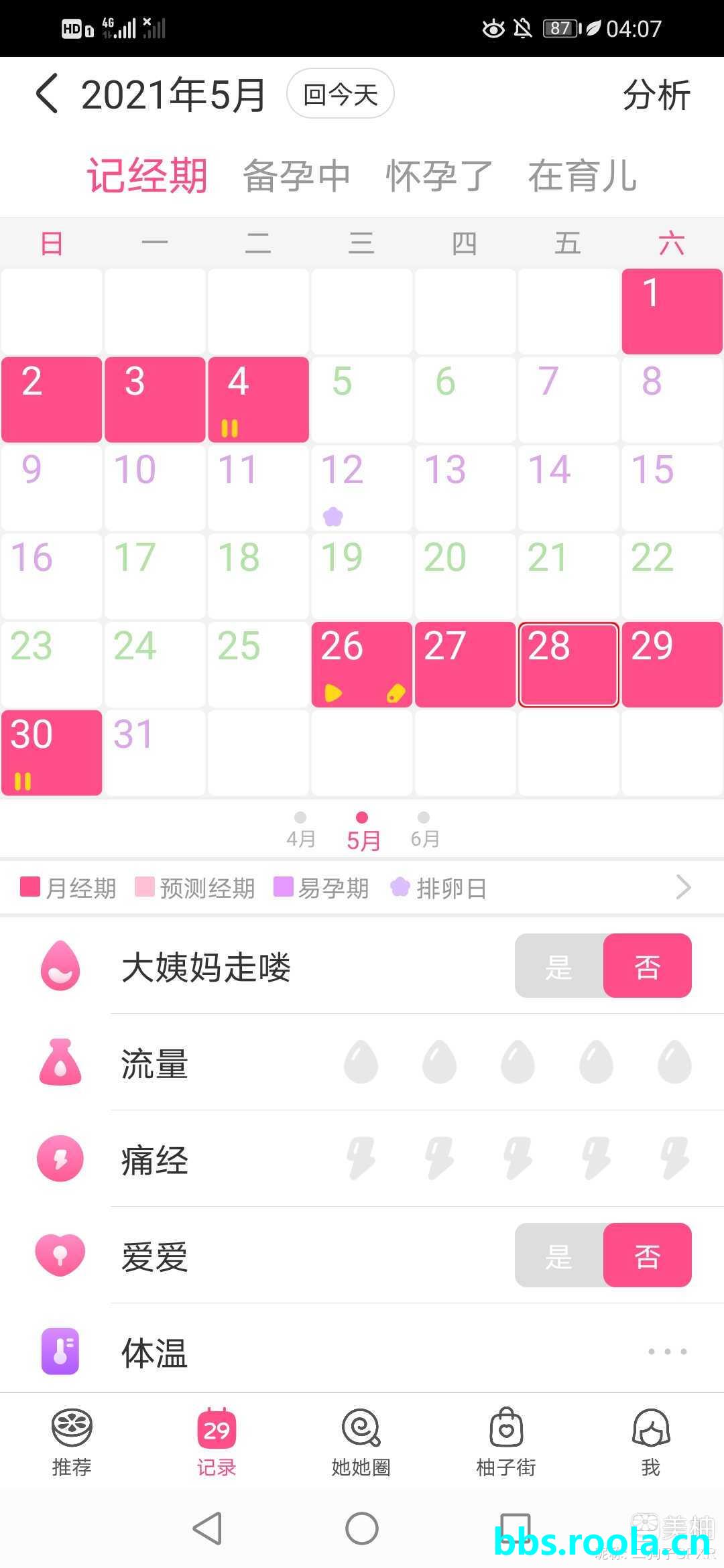Set 爱爱 to 是

pyautogui.click(x=559, y=1255)
